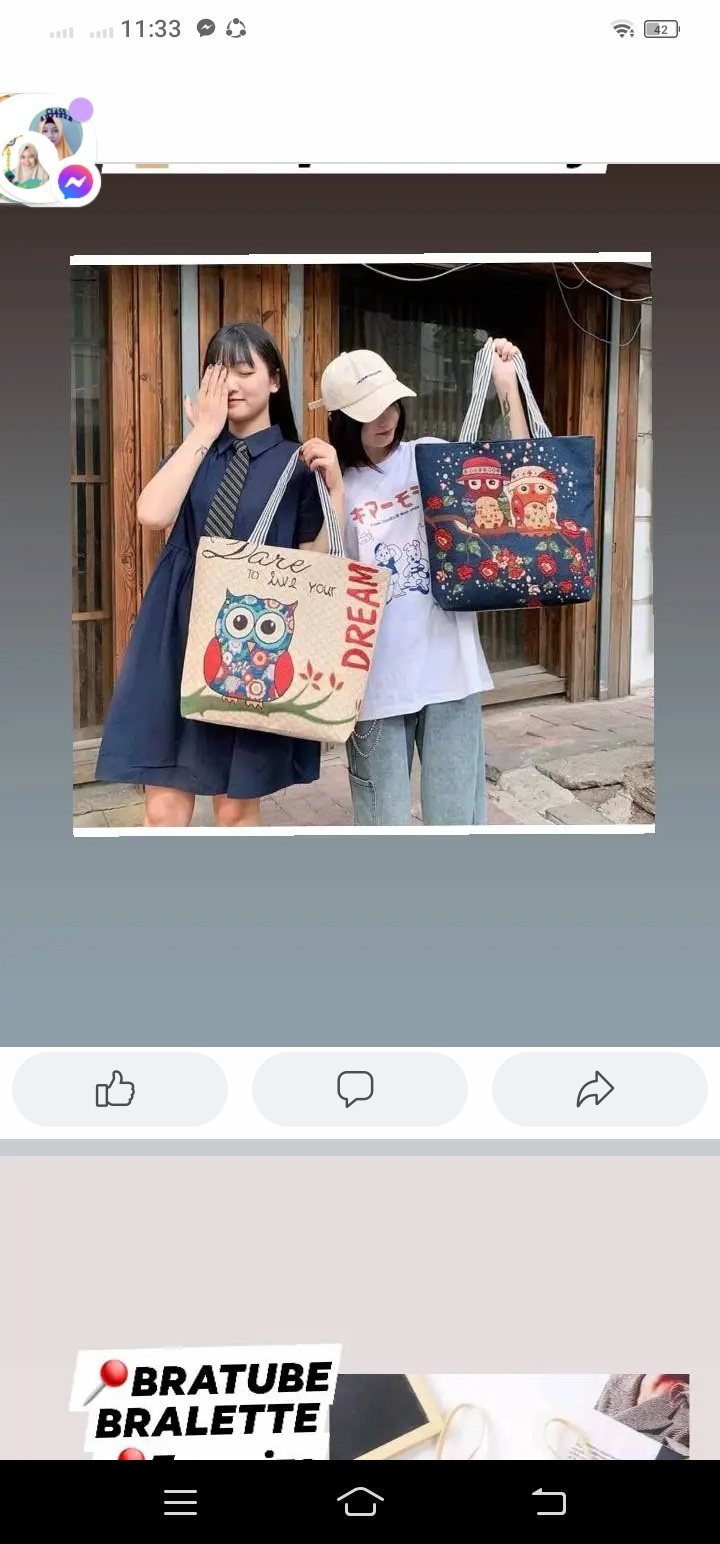Like the owl tote bag post
The image size is (720, 1544).
[119, 1089]
